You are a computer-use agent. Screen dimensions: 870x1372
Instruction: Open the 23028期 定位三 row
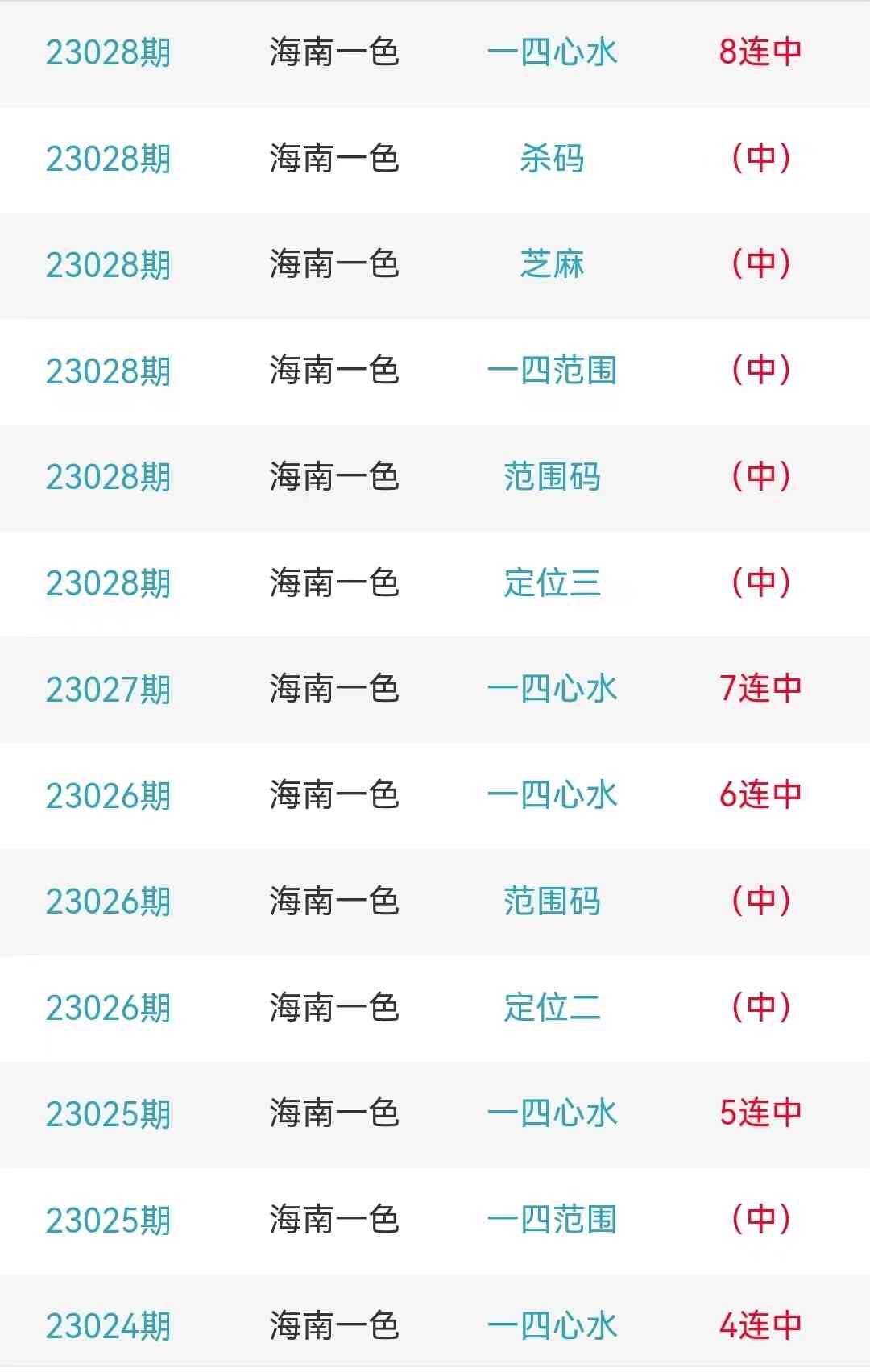[x=552, y=583]
